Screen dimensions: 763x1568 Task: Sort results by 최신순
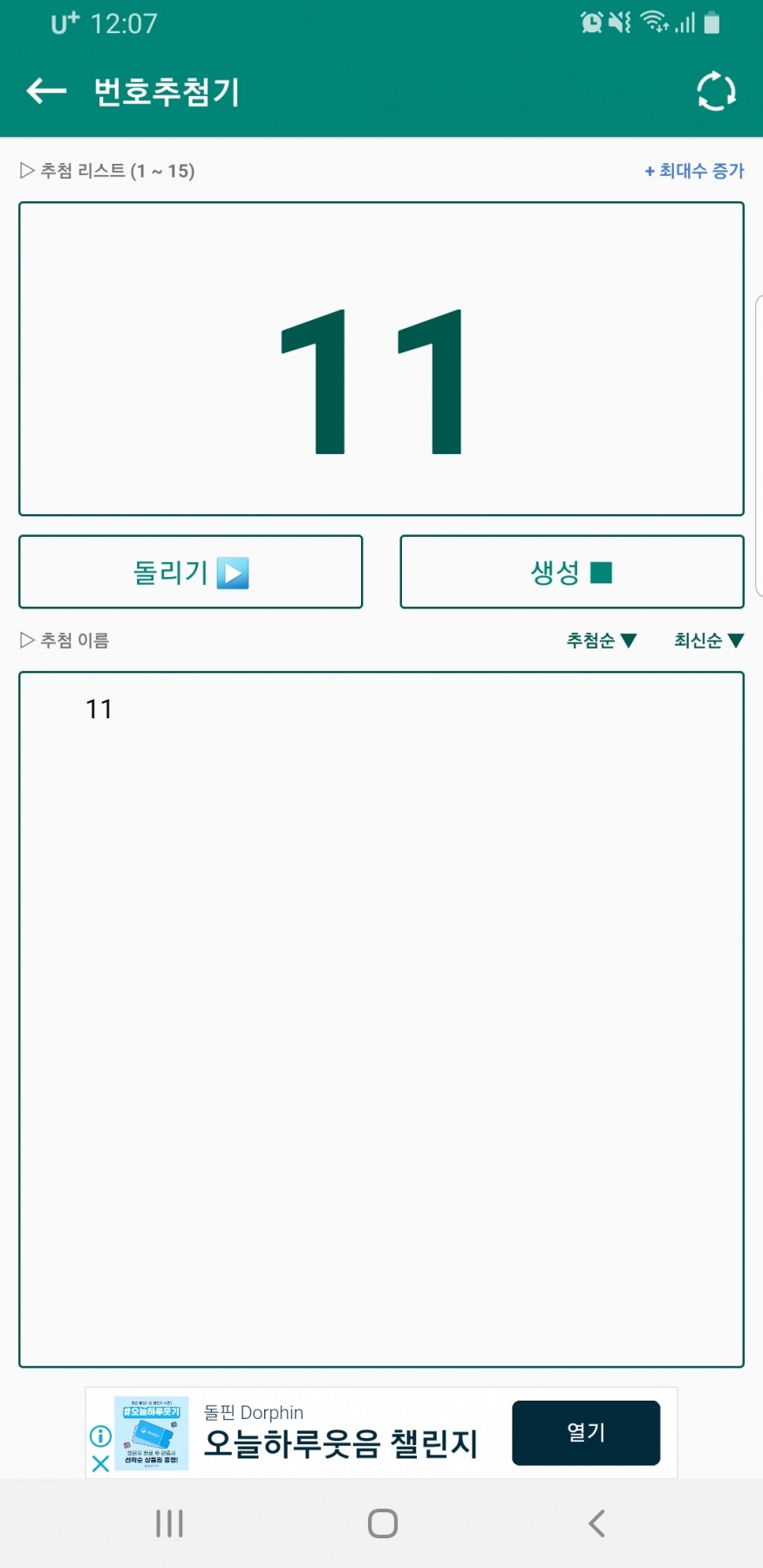[708, 641]
